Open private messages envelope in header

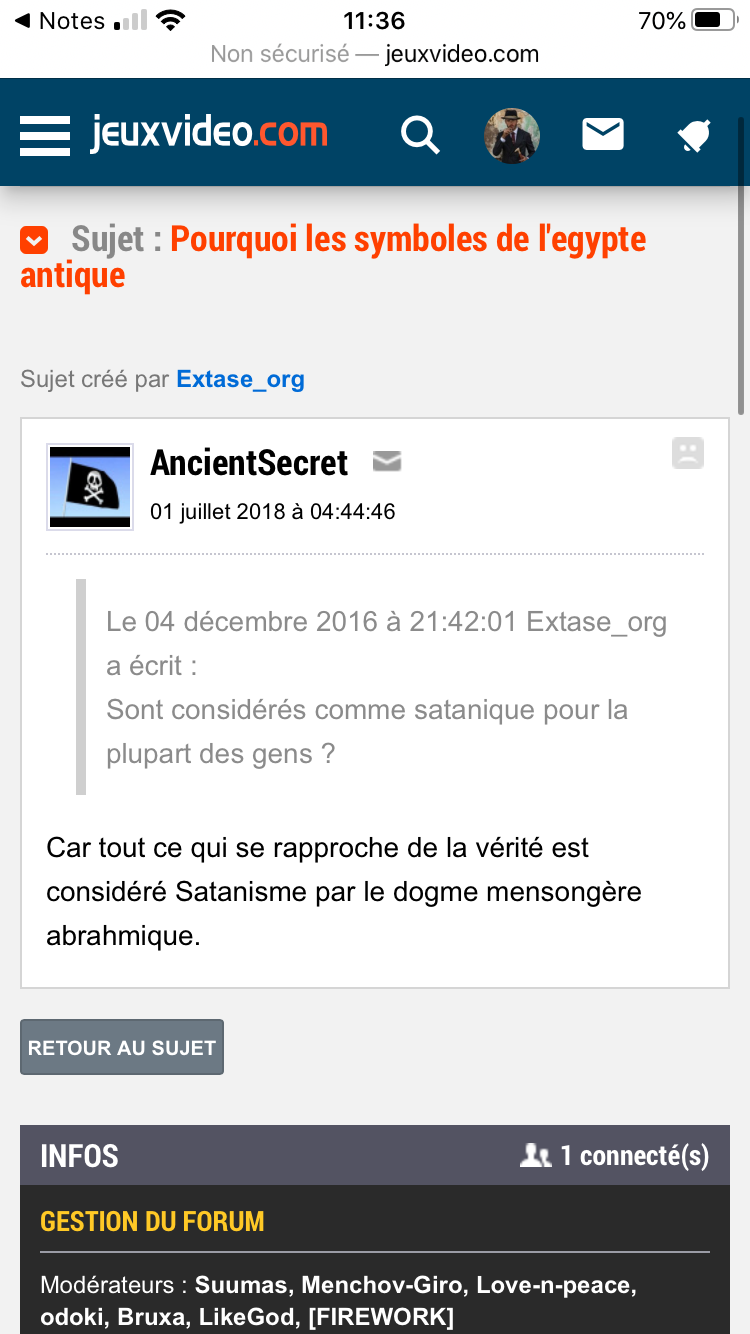click(603, 134)
